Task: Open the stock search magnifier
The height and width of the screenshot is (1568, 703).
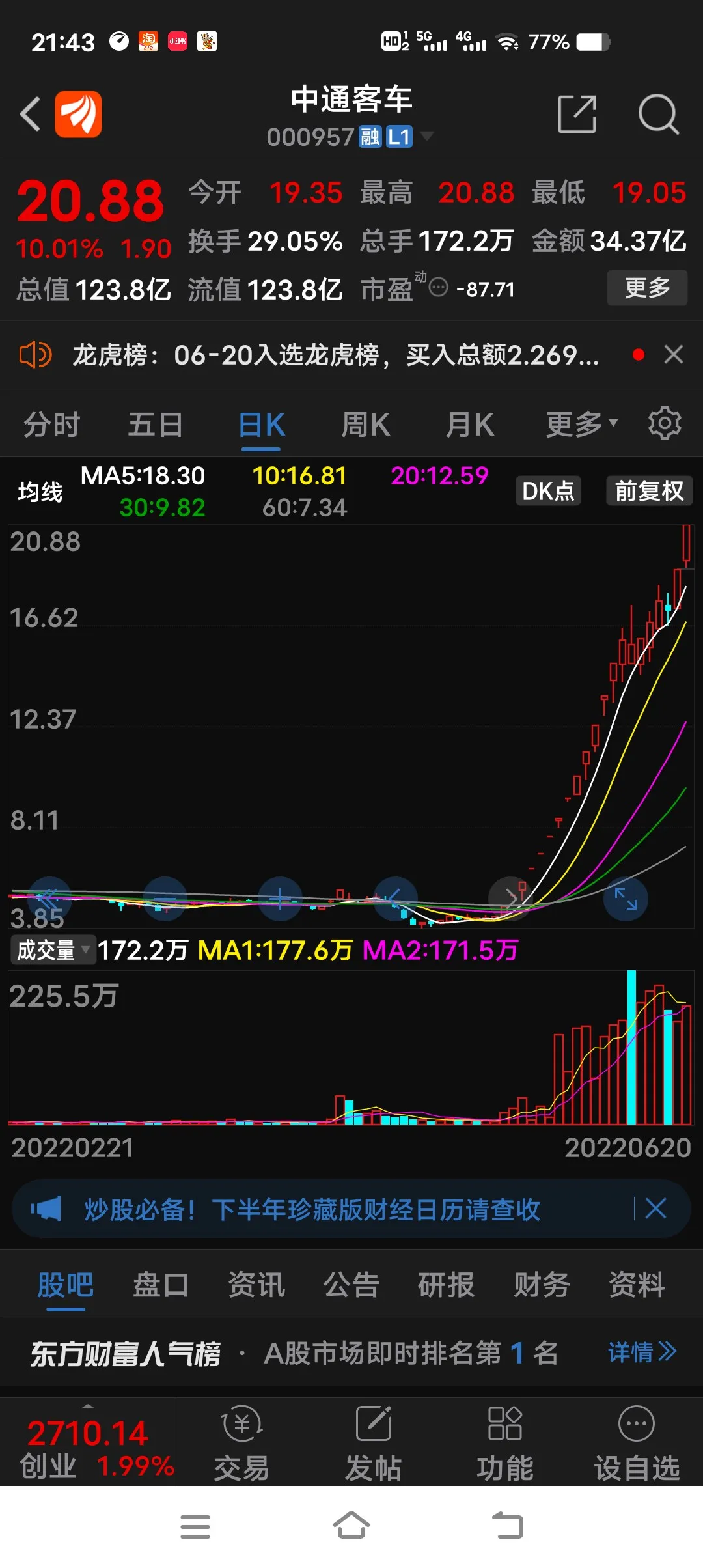Action: [x=658, y=114]
